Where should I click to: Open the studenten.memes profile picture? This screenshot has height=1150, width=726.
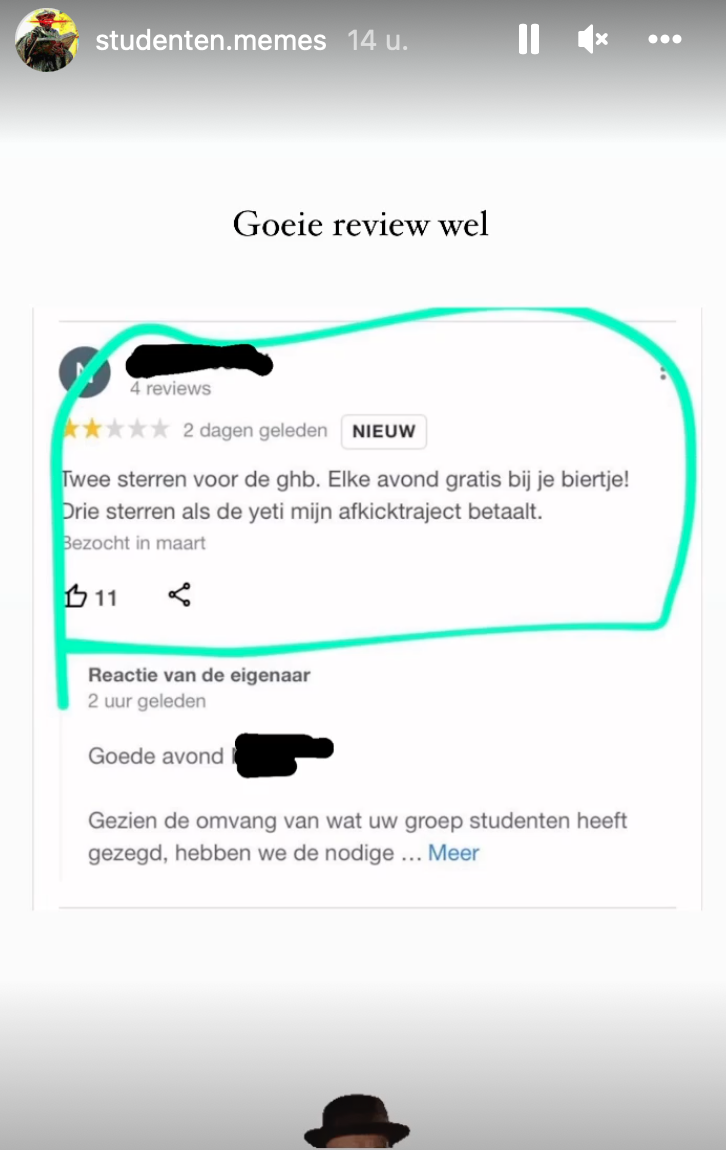[46, 40]
